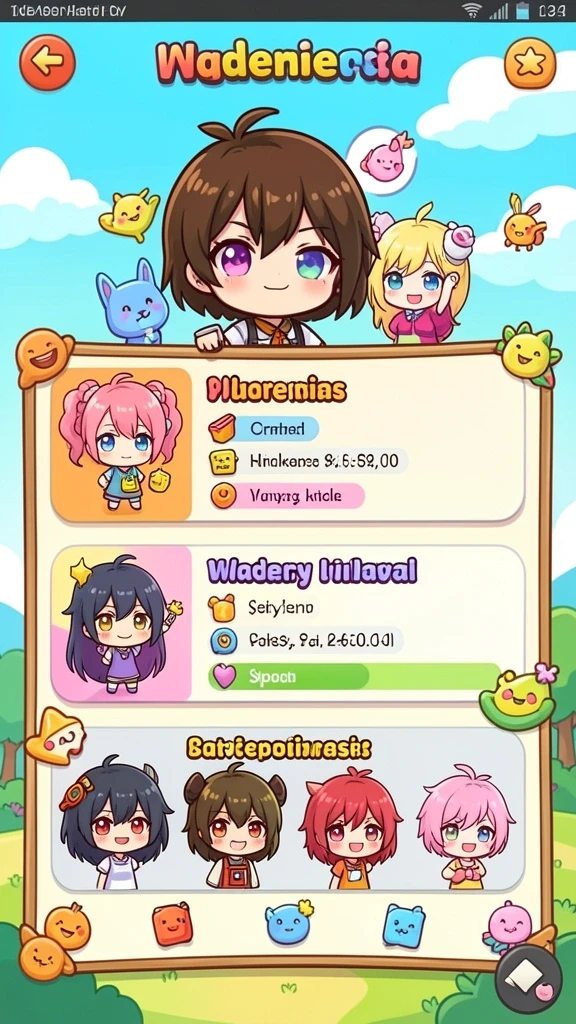Tap the blue round creature icon with star
This screenshot has height=1024, width=576.
[289, 922]
